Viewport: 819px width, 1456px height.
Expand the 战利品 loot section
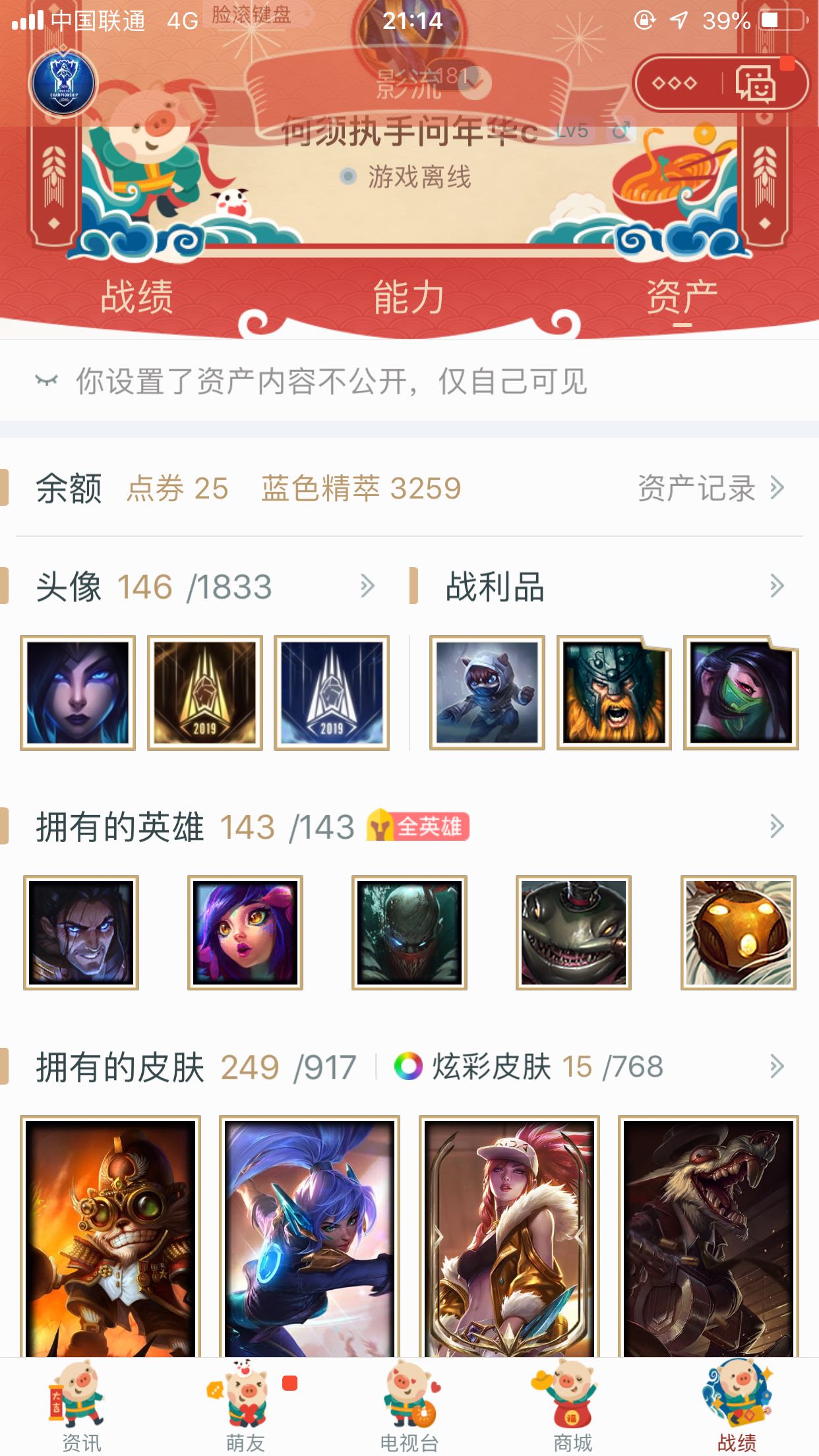pos(776,586)
